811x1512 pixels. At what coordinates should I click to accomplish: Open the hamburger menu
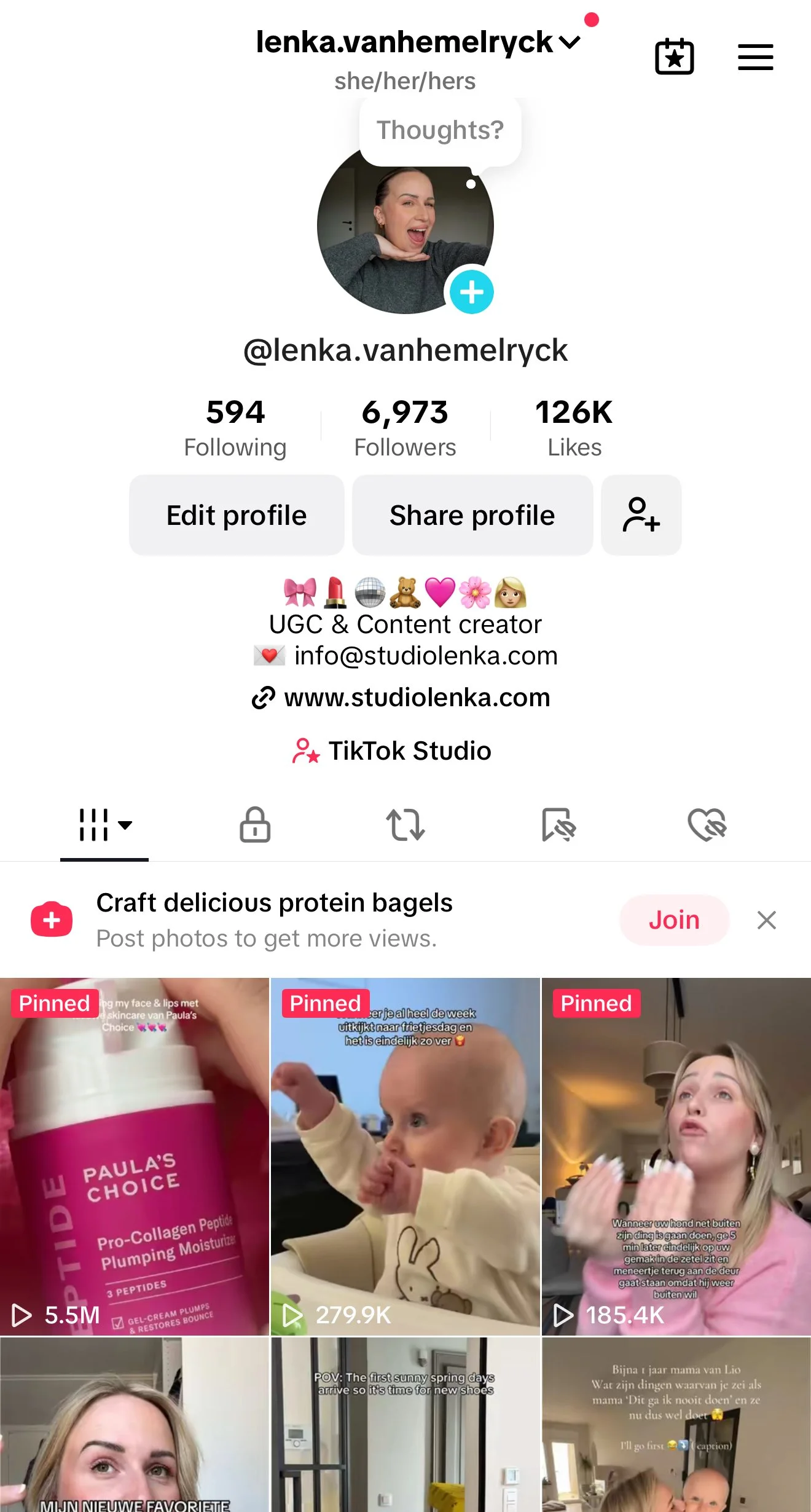point(755,57)
